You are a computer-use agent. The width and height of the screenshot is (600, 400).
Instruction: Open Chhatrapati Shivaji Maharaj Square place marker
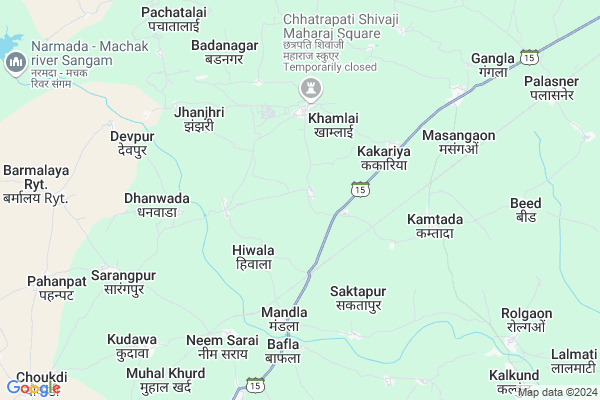click(311, 90)
